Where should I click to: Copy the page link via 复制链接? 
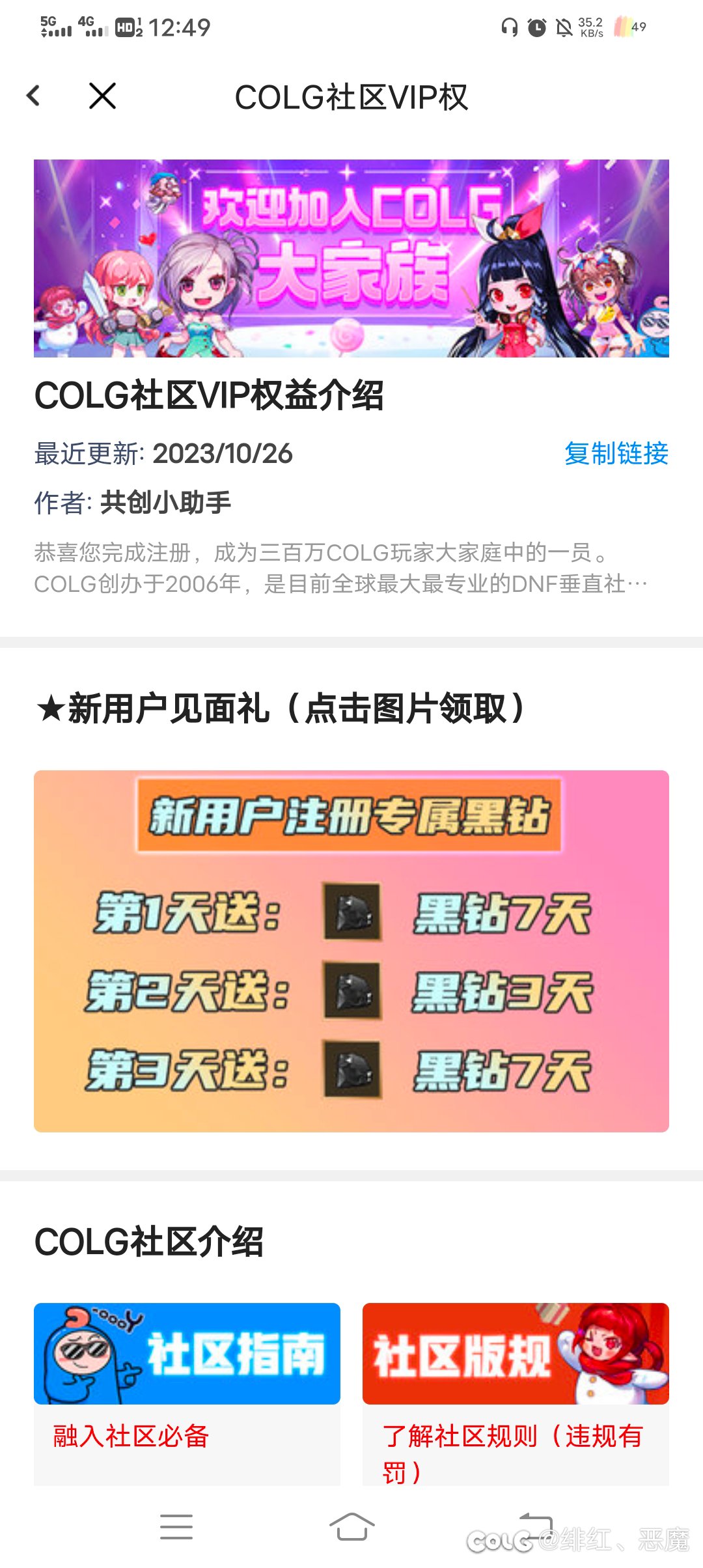616,454
